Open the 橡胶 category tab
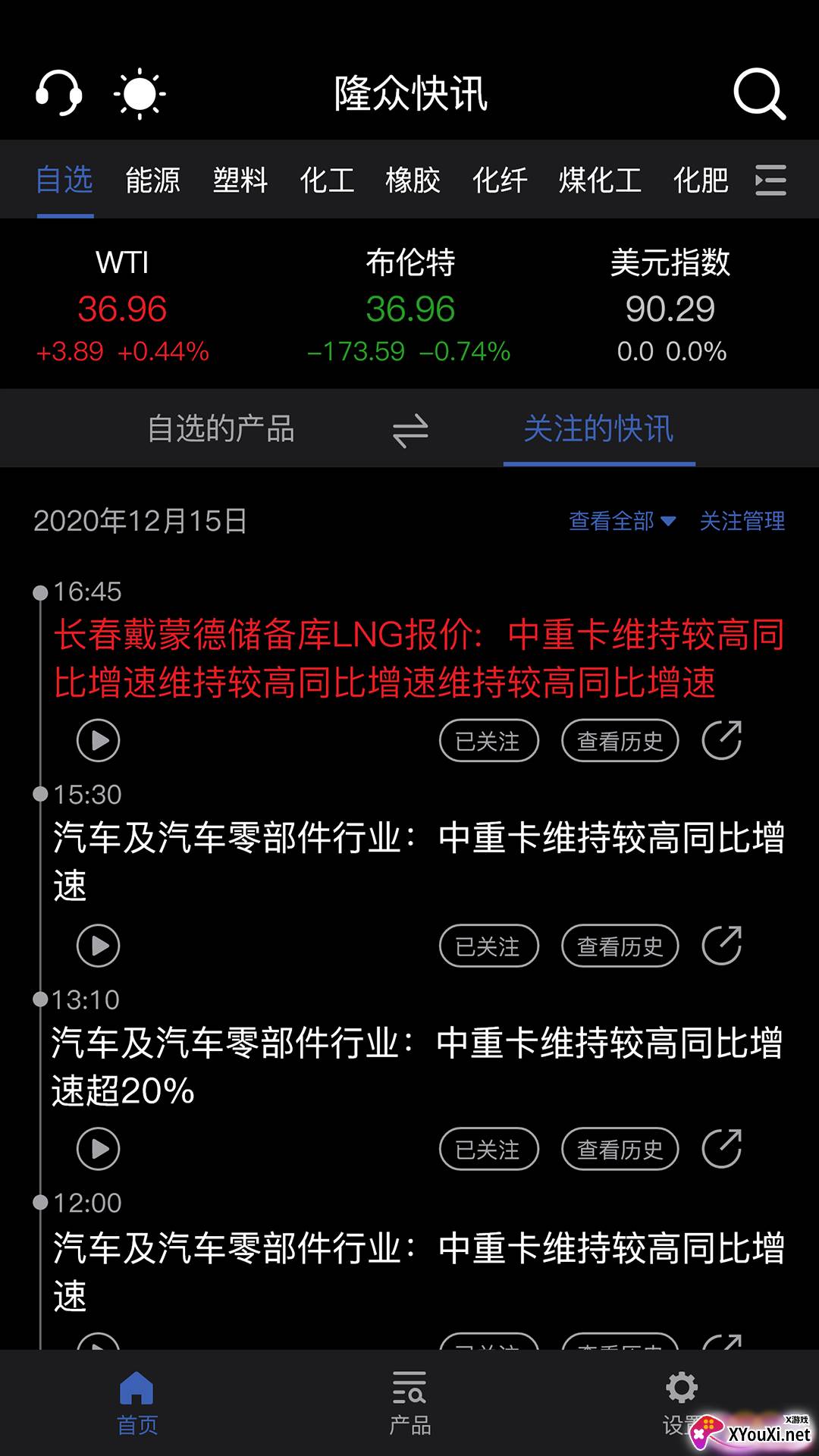Screen dimensions: 819x1456 pyautogui.click(x=413, y=180)
